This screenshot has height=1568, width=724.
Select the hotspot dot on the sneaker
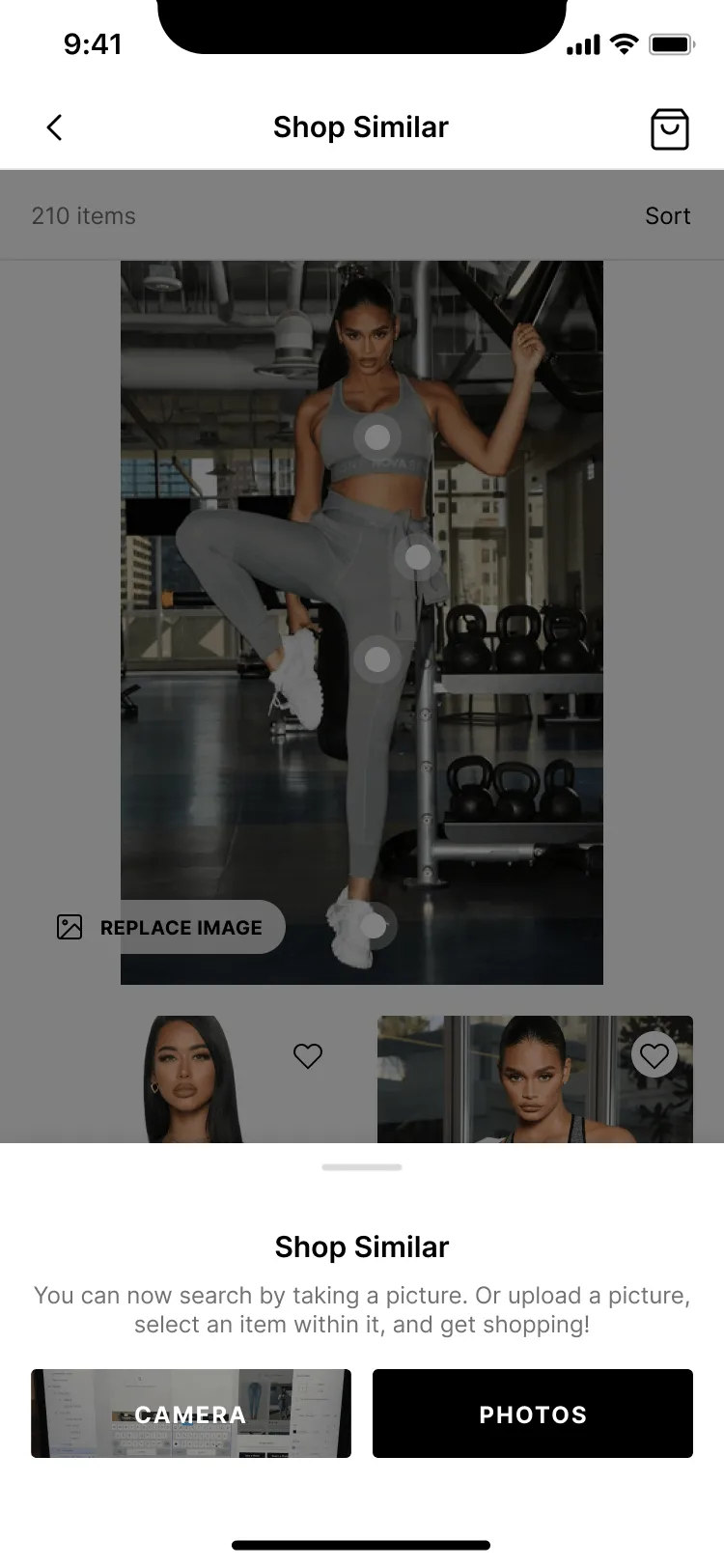pos(374,926)
